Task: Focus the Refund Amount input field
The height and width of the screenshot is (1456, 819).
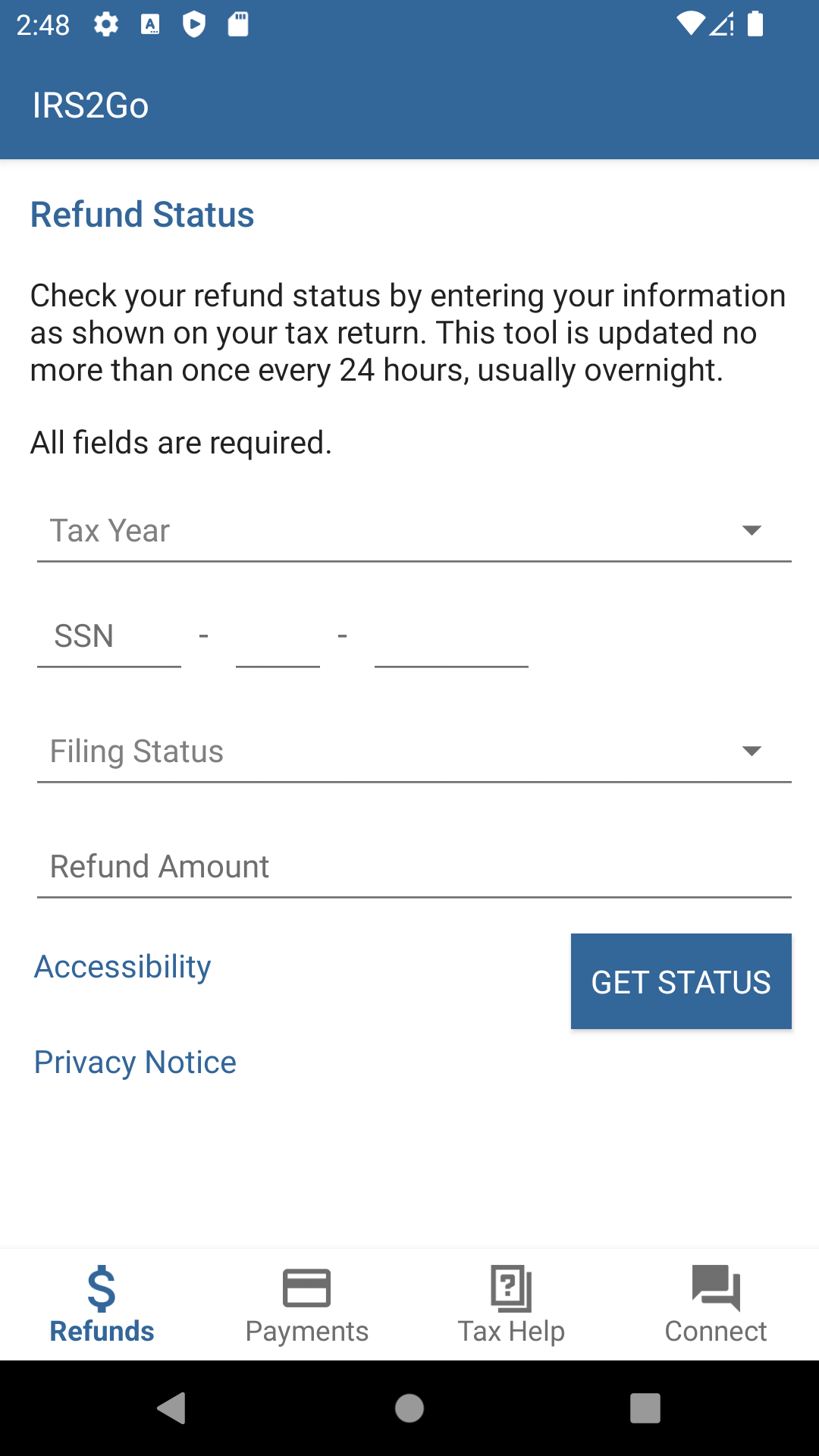Action: pos(413,866)
